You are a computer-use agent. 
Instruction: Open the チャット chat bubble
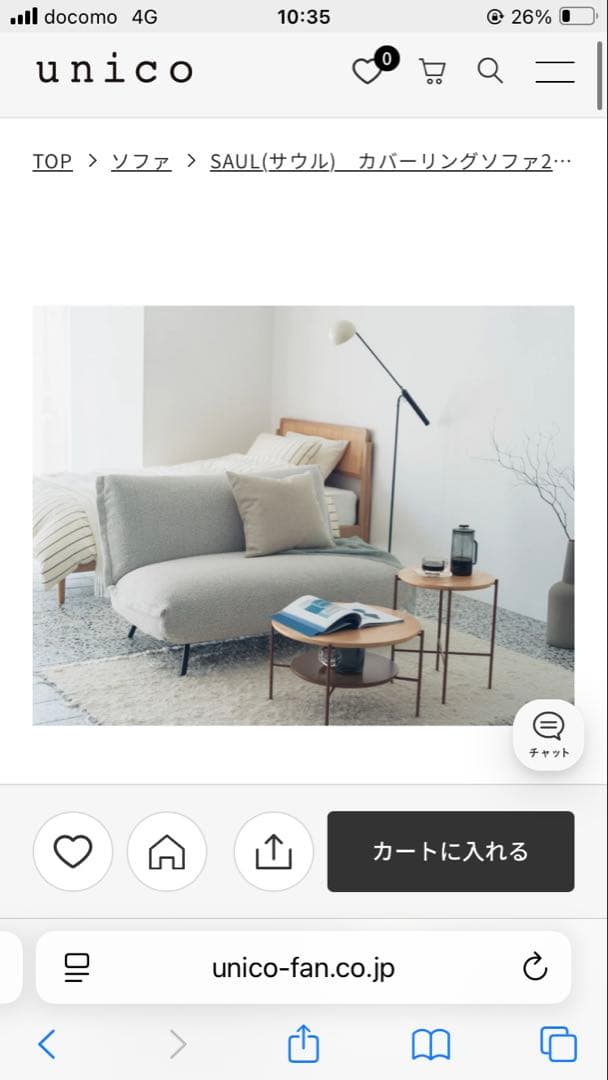548,734
